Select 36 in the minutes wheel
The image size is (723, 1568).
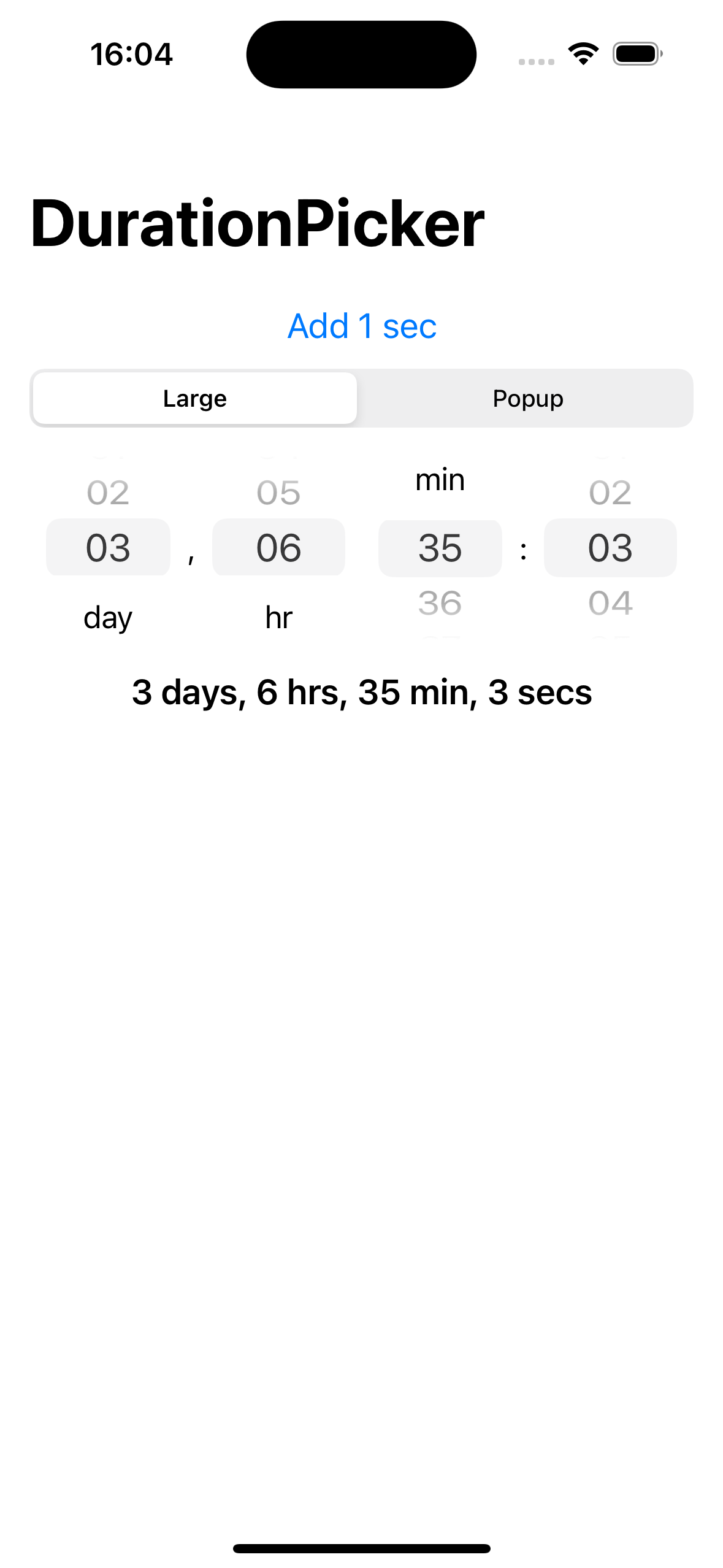[x=440, y=603]
